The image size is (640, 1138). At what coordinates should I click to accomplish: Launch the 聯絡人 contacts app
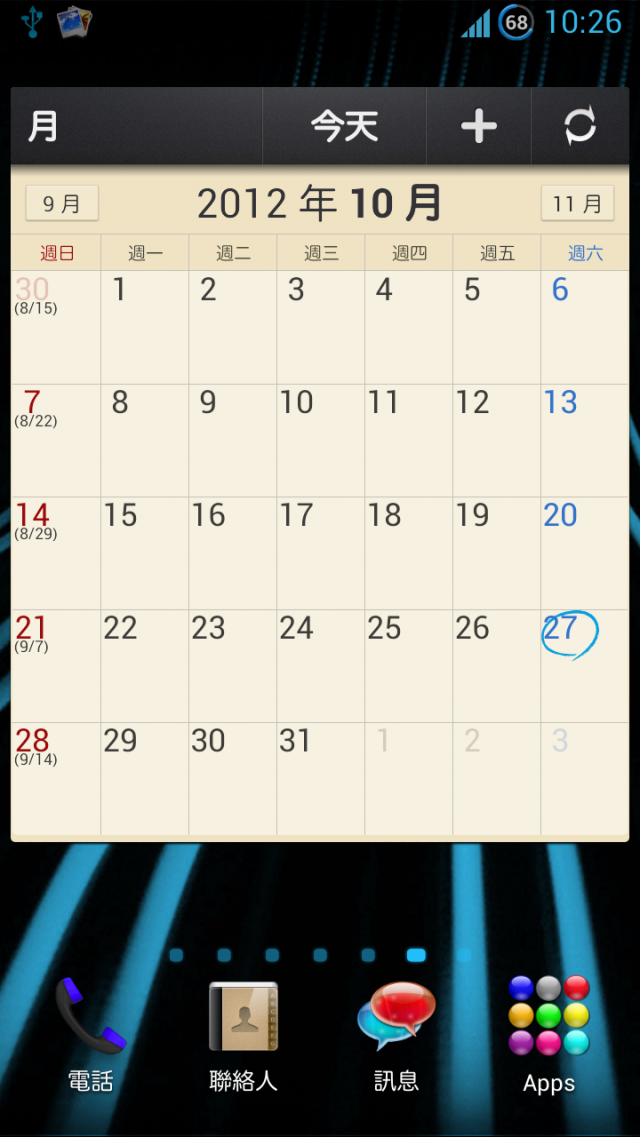tap(243, 1035)
